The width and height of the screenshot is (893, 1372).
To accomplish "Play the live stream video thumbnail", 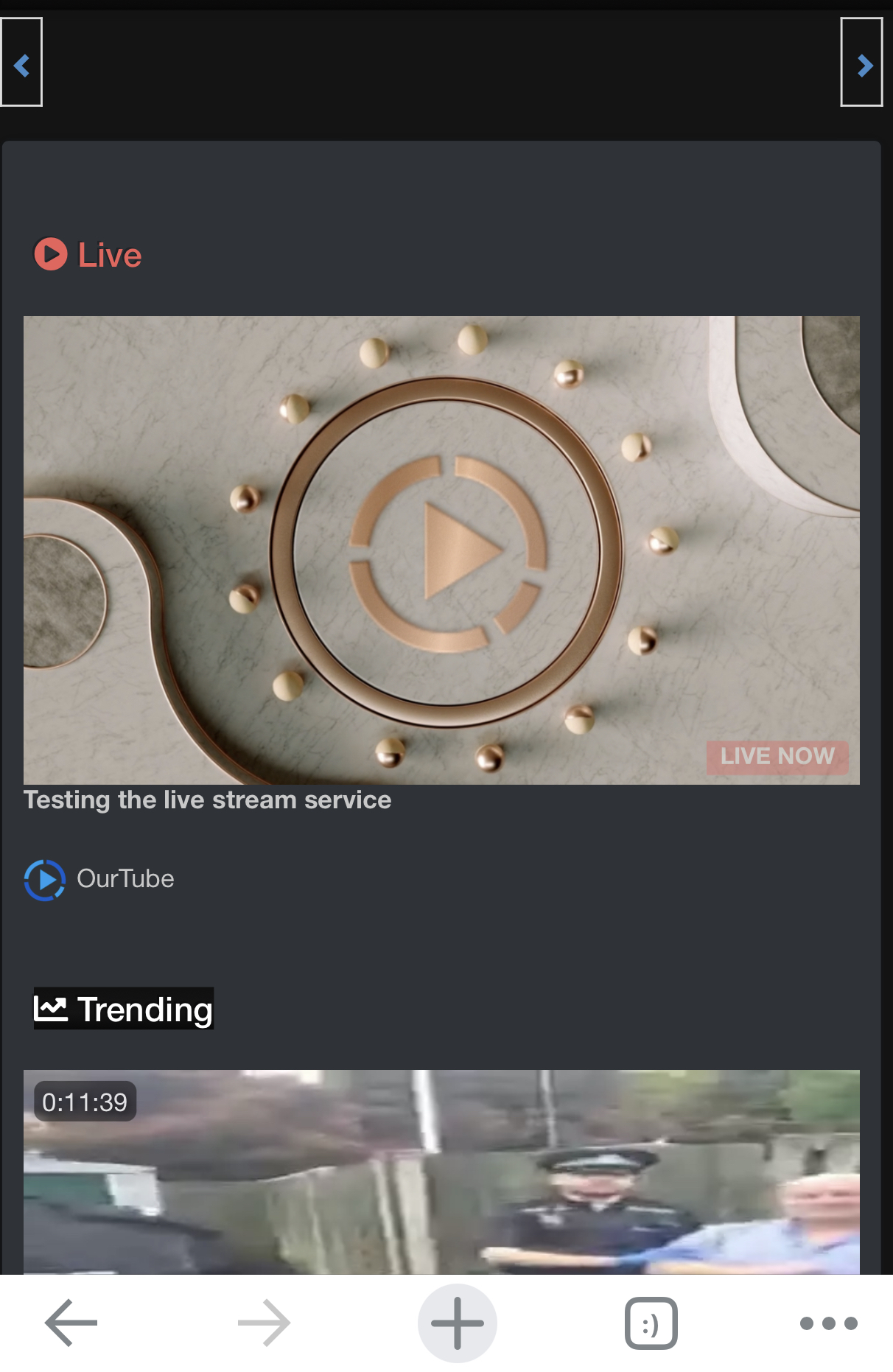I will click(441, 550).
